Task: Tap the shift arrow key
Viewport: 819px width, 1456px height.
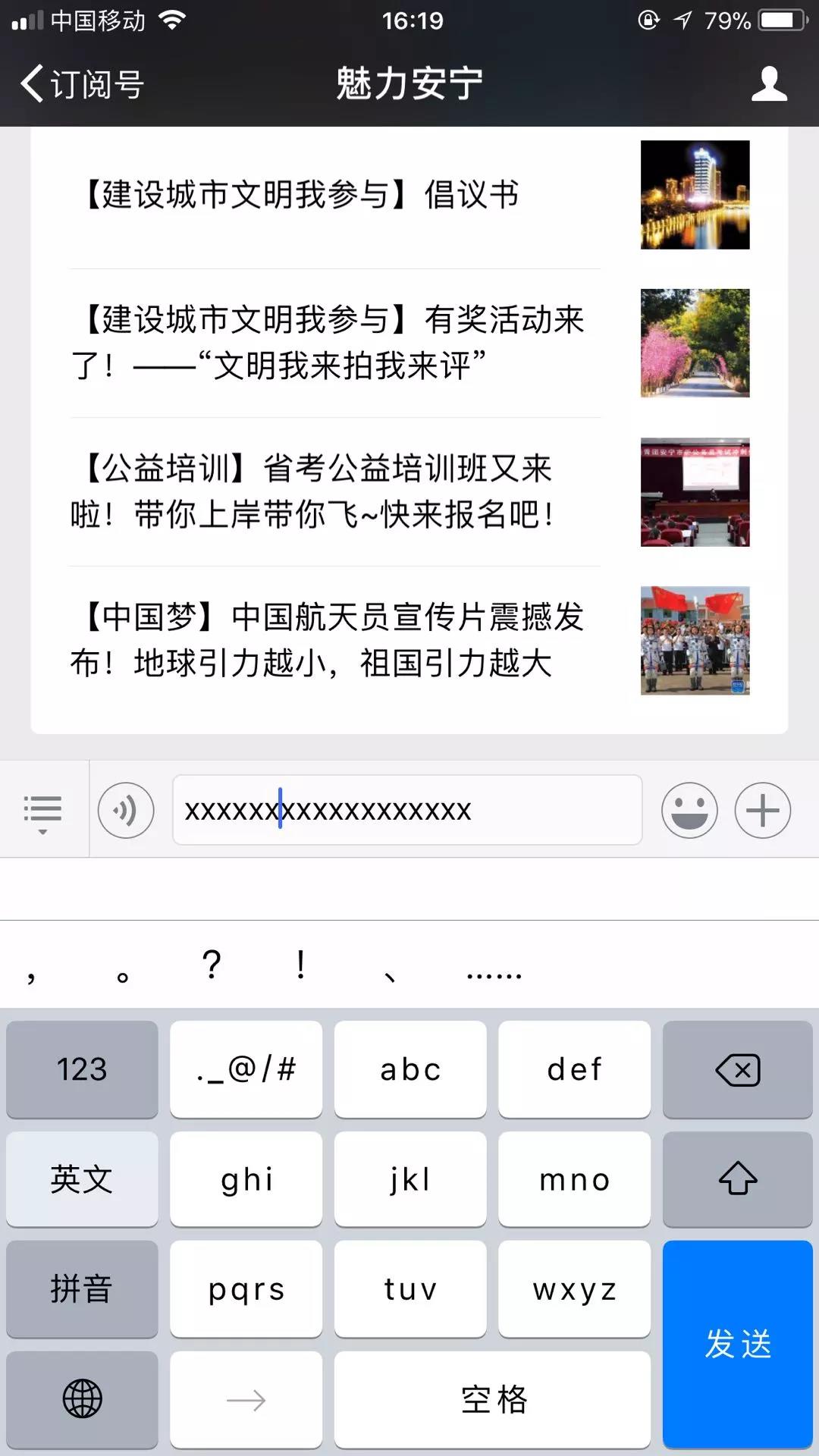Action: click(738, 1179)
